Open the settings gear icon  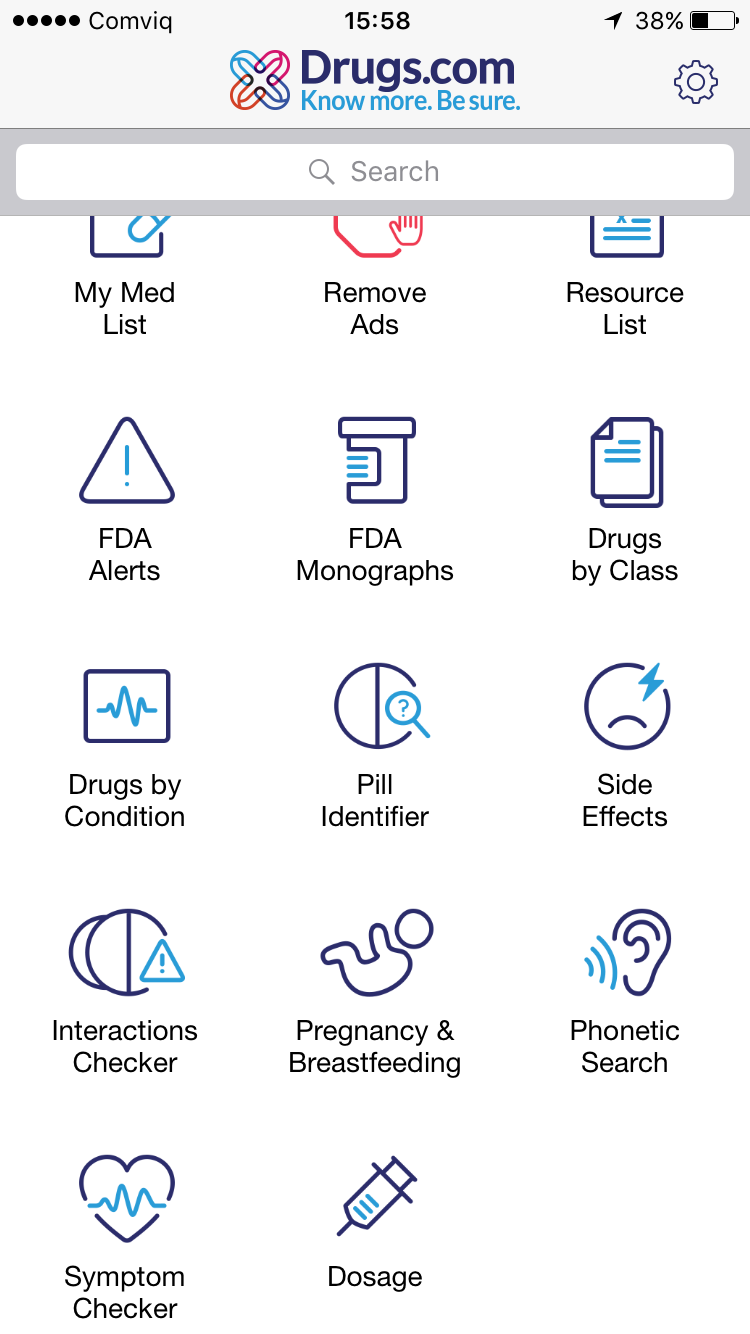(696, 82)
